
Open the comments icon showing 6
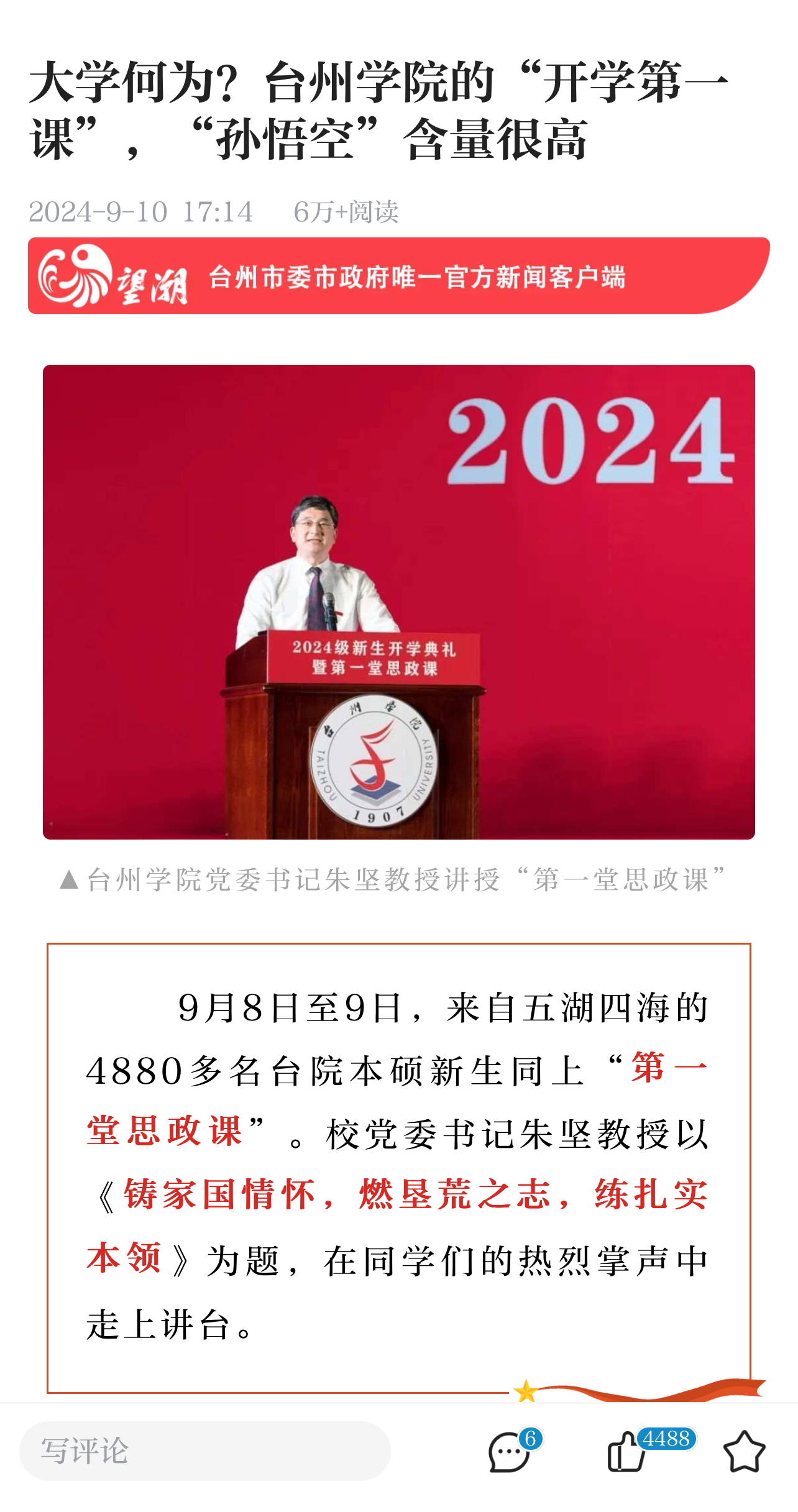pos(510,1452)
